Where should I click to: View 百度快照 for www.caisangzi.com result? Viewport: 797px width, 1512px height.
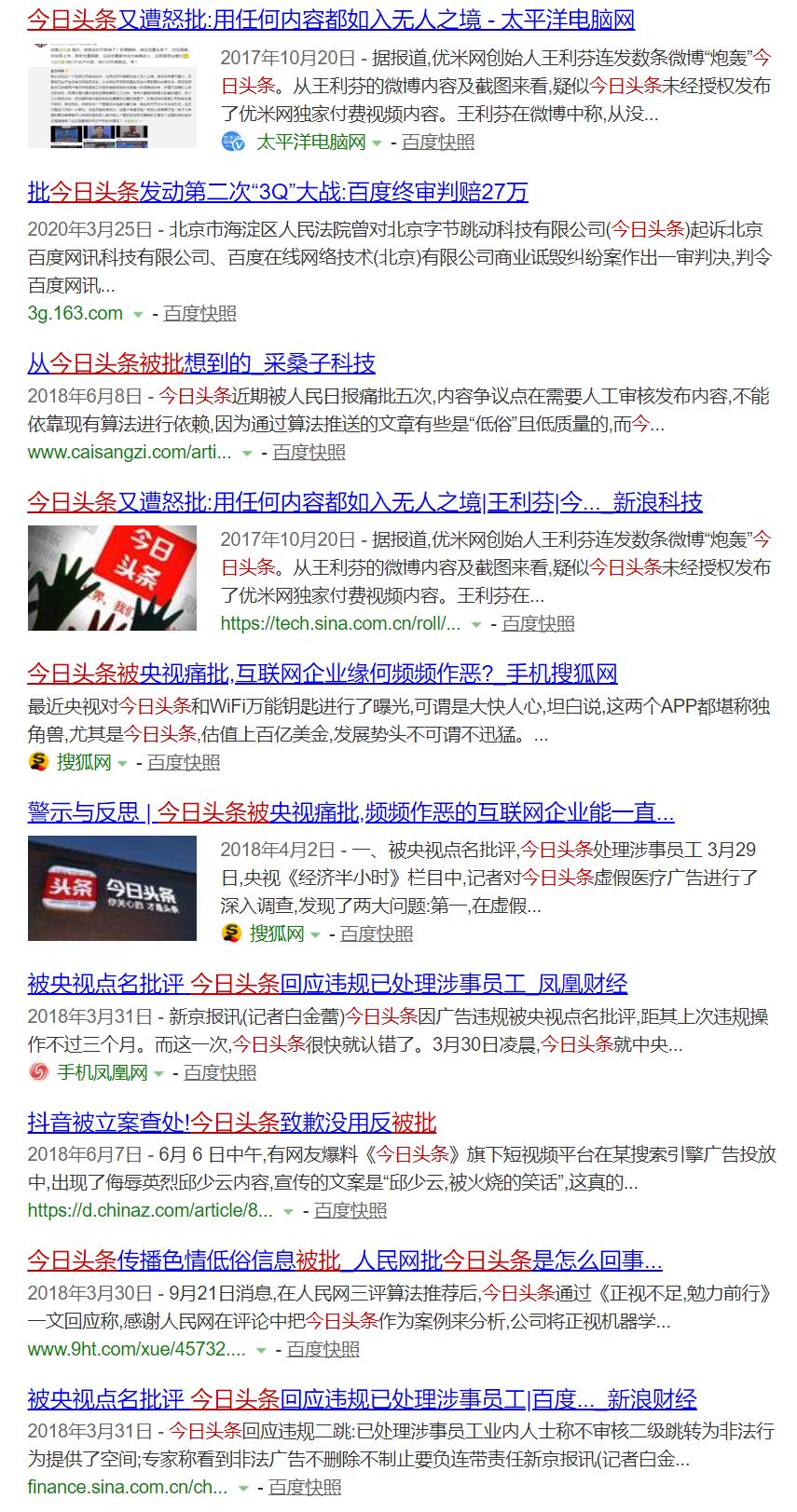(x=309, y=453)
